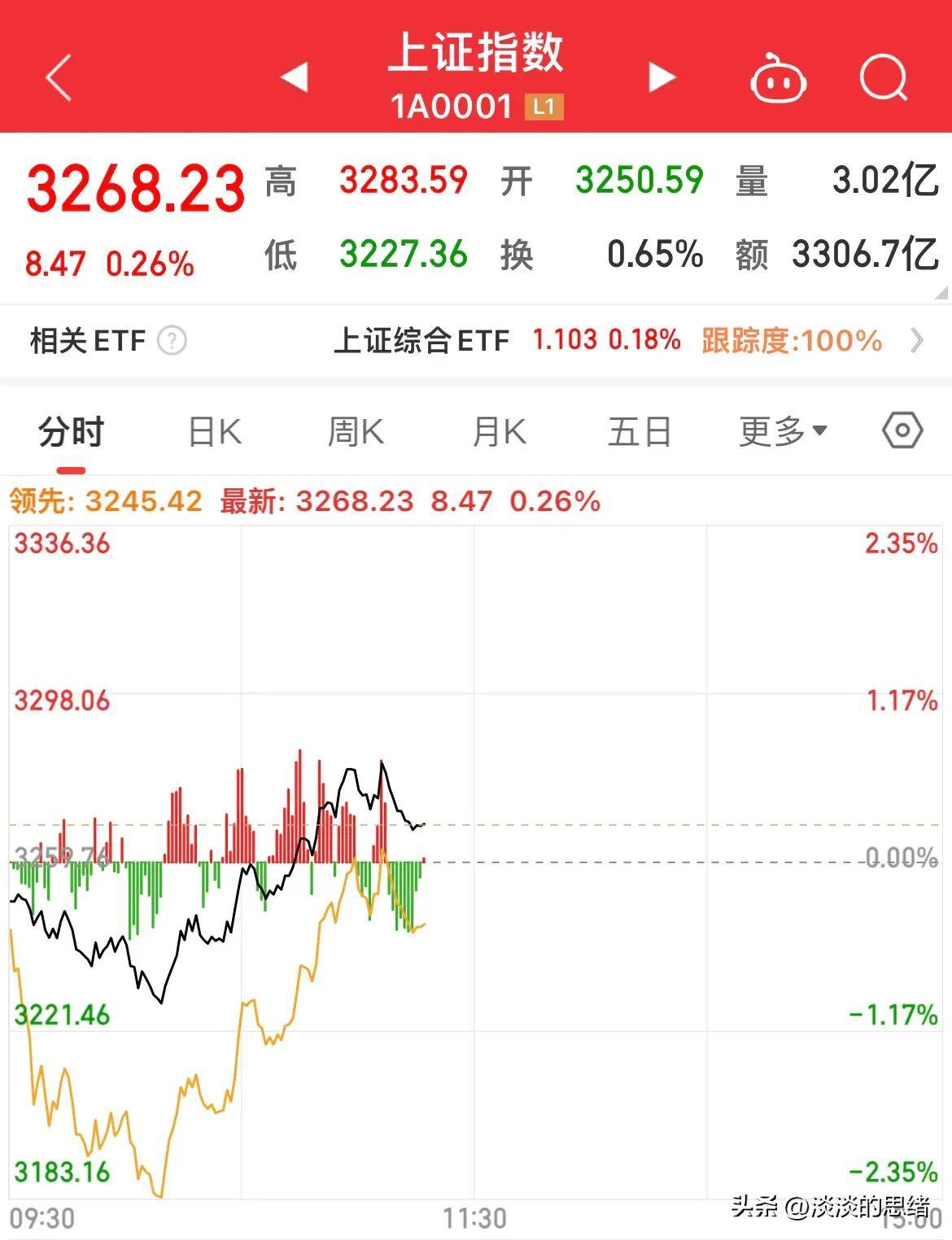Image resolution: width=952 pixels, height=1240 pixels.
Task: Switch to previous stock with left arrow
Action: (x=295, y=76)
